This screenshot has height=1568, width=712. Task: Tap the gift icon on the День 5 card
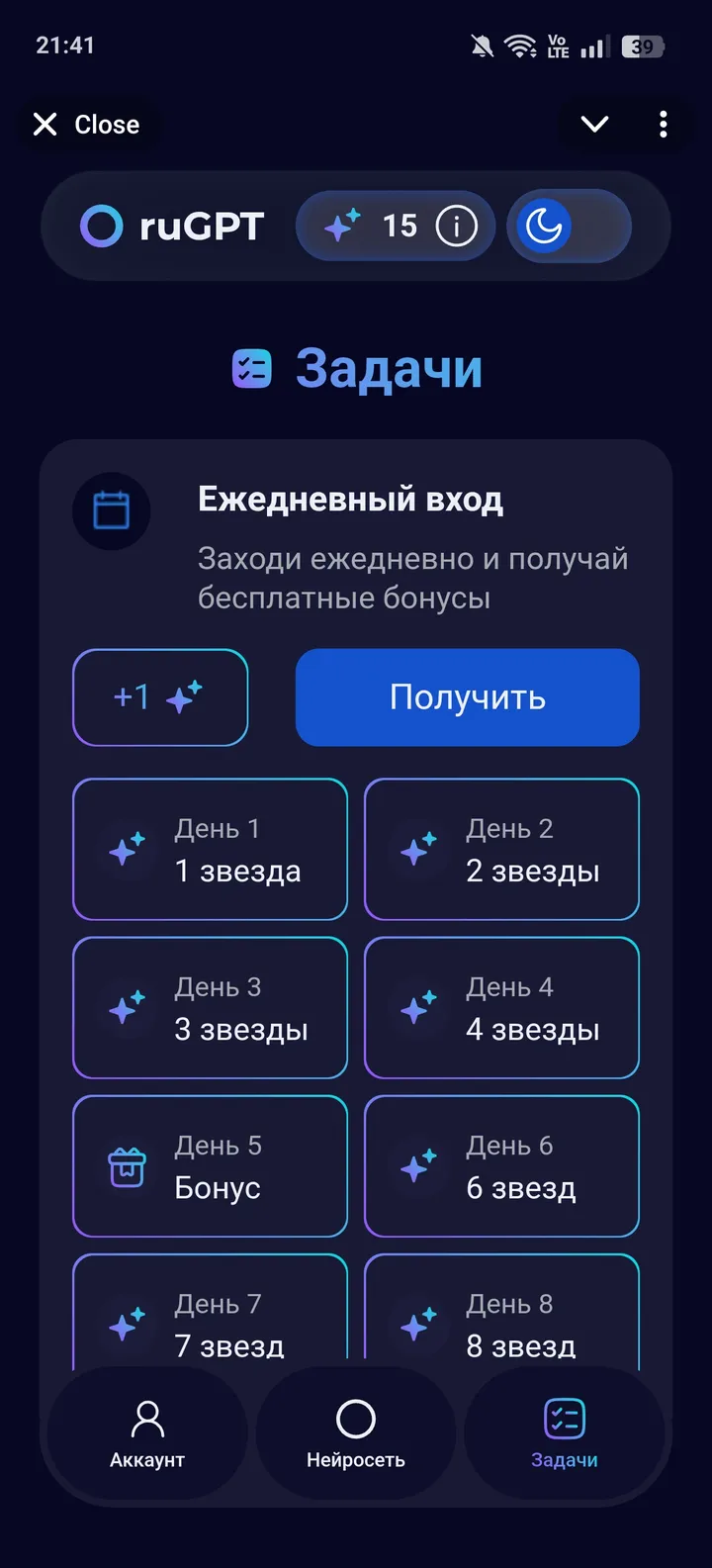click(126, 1166)
